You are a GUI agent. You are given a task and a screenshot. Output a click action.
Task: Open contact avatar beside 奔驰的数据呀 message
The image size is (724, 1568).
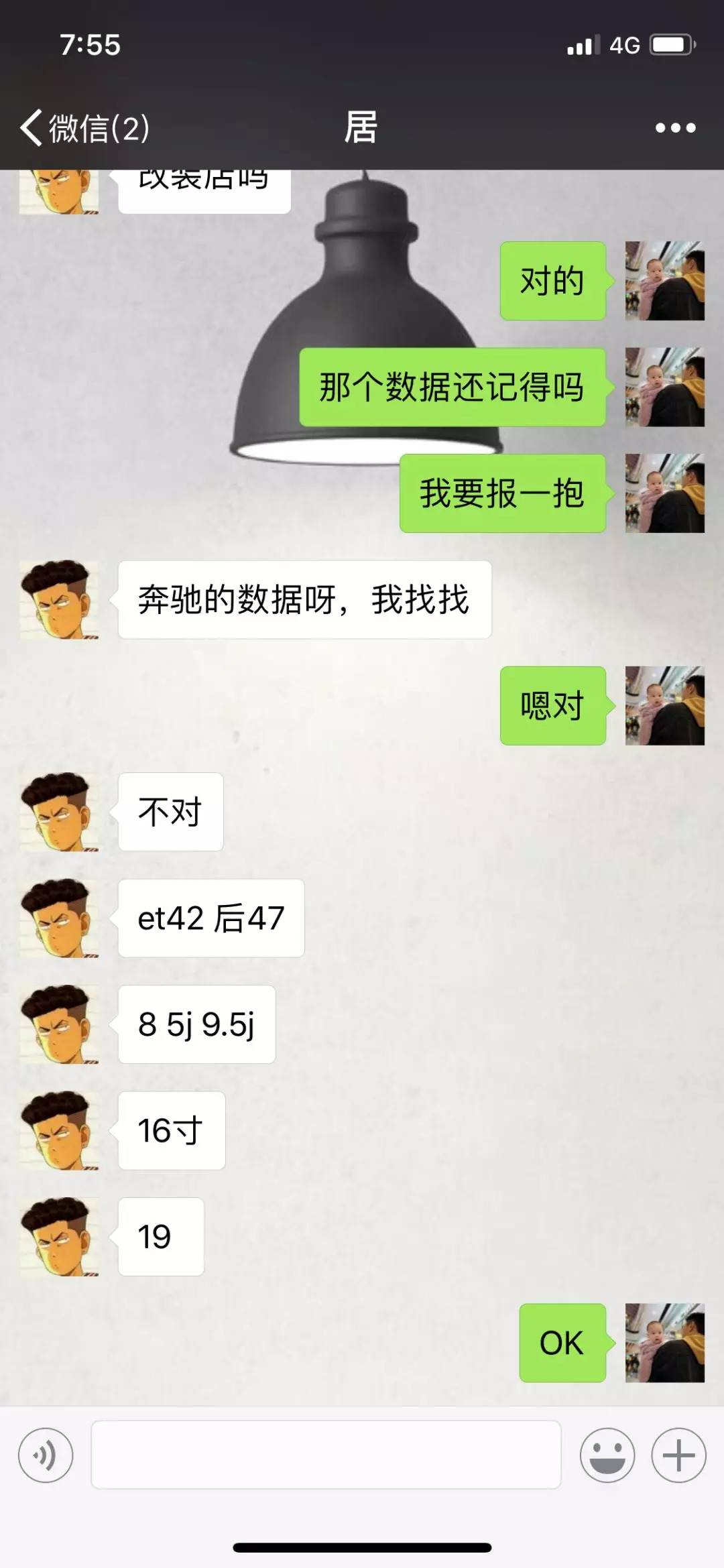click(59, 600)
